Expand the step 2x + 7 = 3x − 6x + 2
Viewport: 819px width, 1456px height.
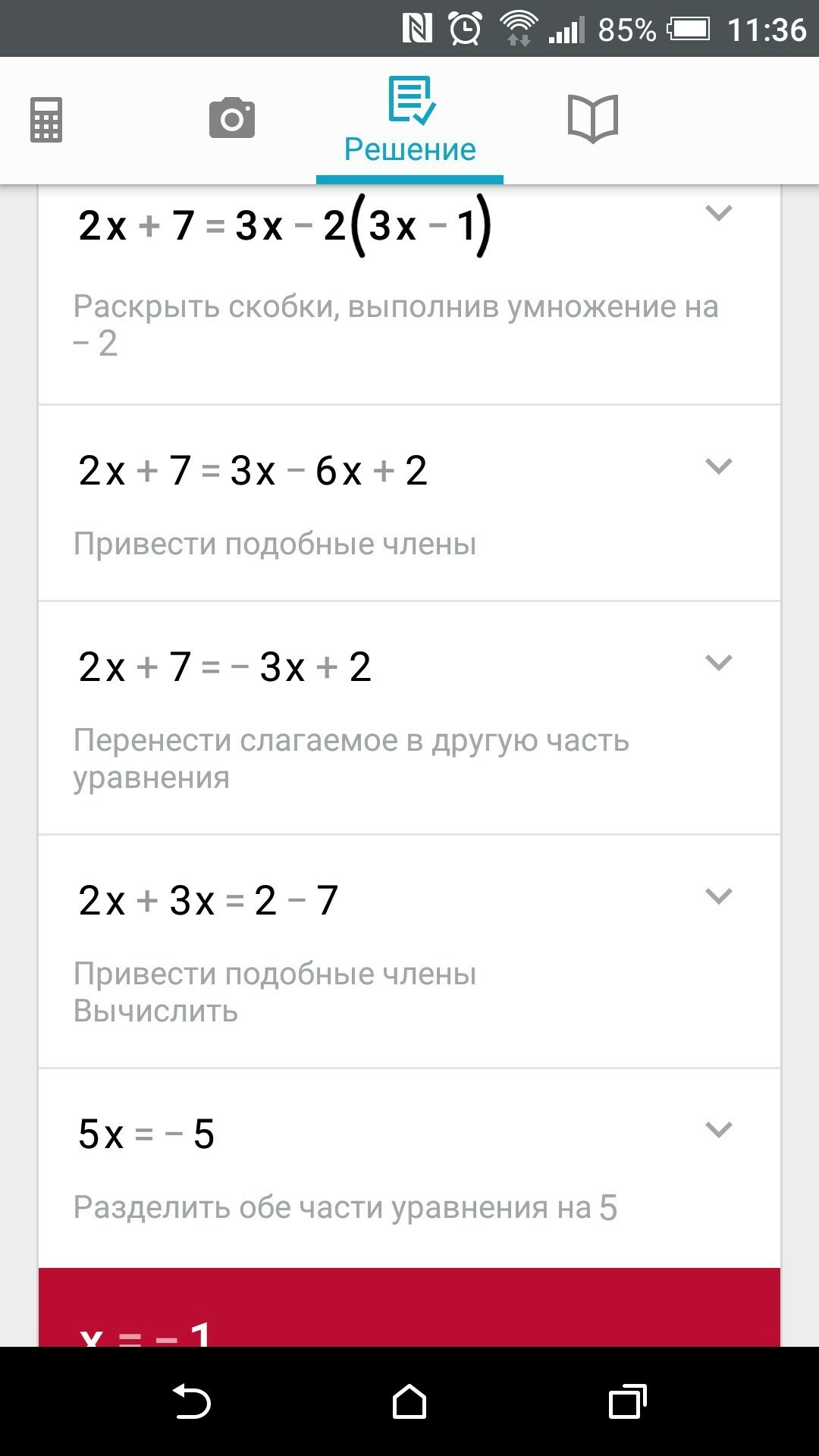coord(718,466)
